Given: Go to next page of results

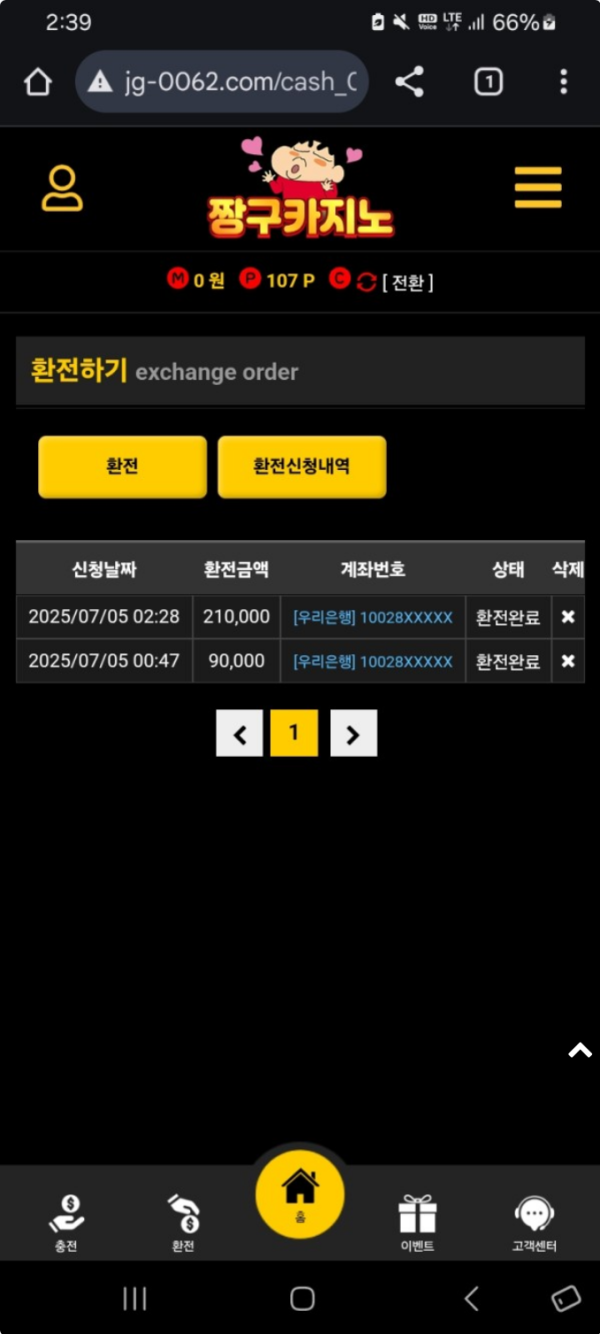Looking at the screenshot, I should pos(353,734).
